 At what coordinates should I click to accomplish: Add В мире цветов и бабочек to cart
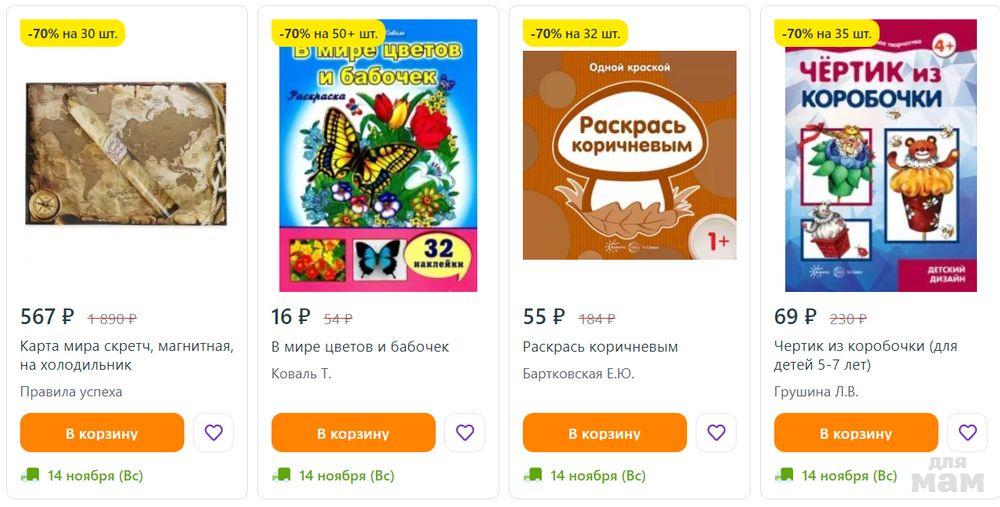coord(353,433)
